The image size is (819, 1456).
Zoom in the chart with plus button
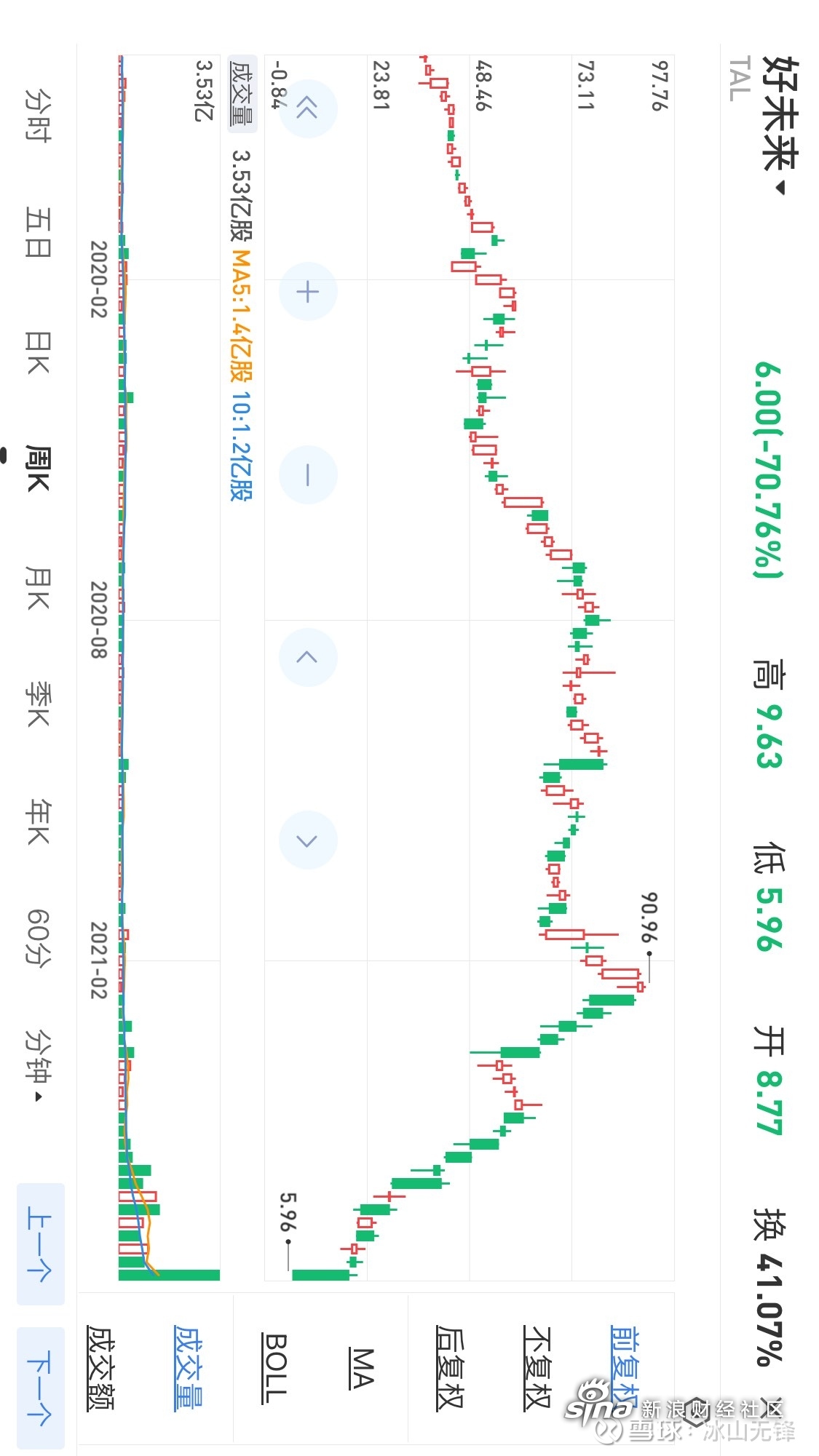[308, 292]
